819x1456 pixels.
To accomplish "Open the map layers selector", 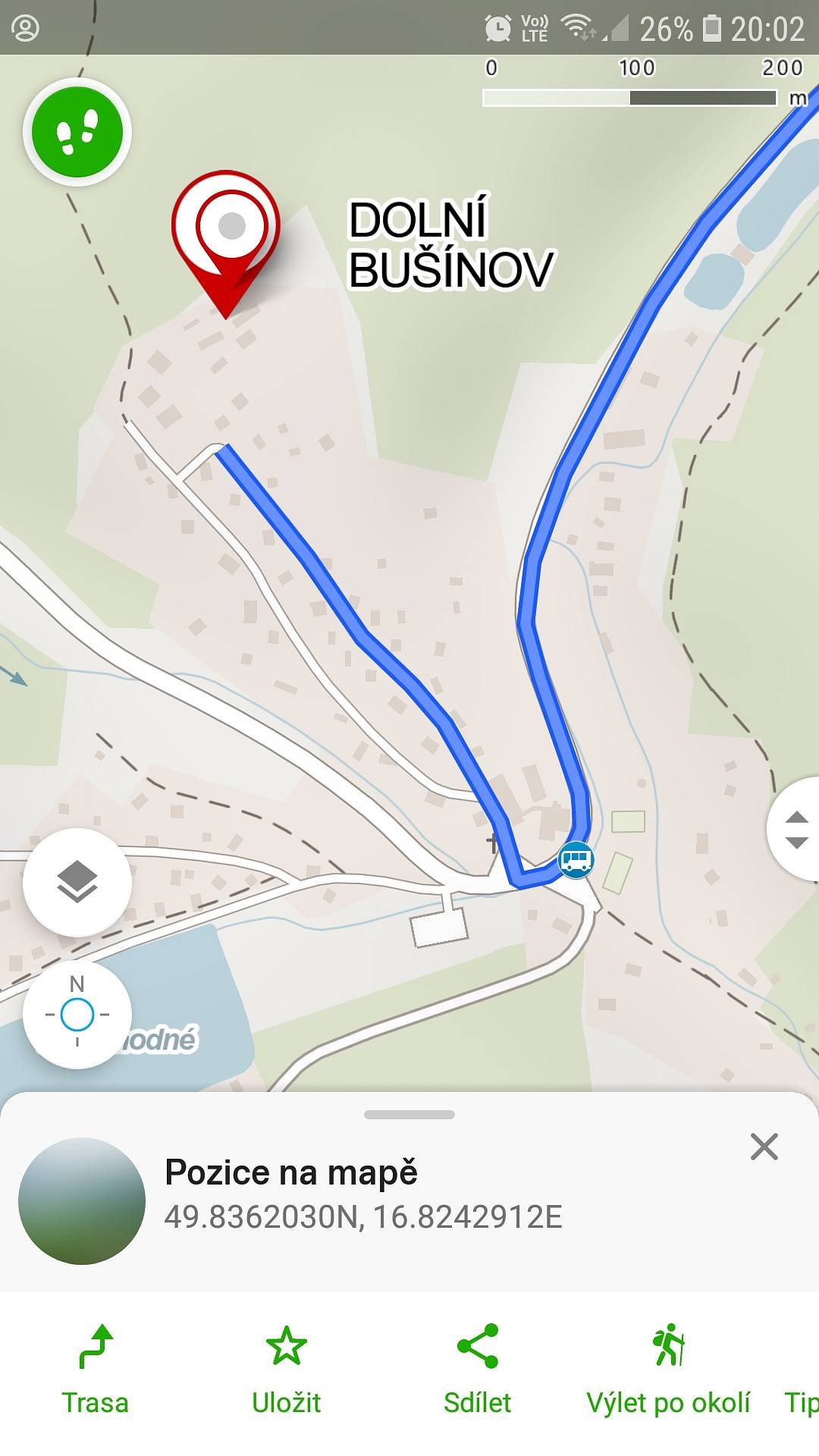I will [77, 882].
